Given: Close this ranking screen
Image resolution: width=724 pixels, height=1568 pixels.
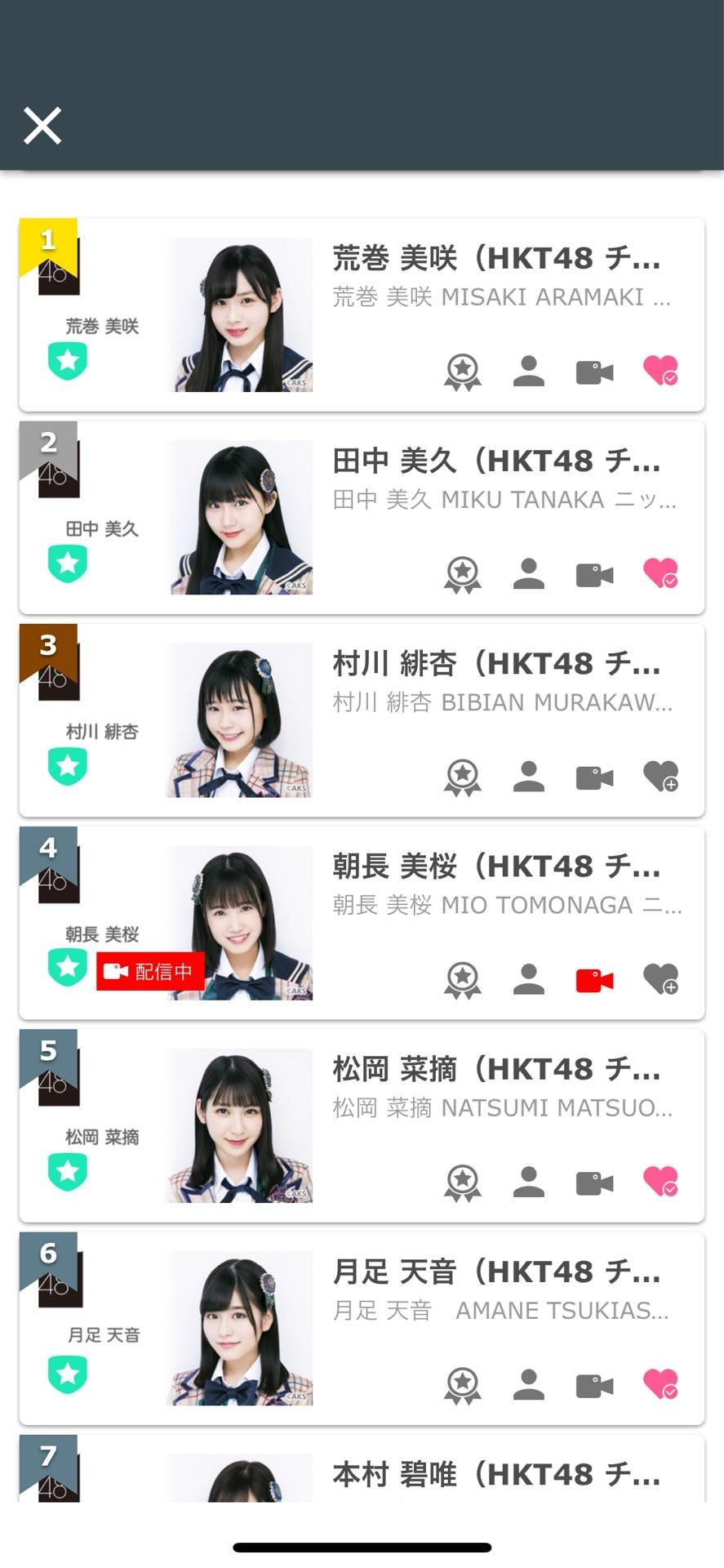Looking at the screenshot, I should tap(42, 126).
